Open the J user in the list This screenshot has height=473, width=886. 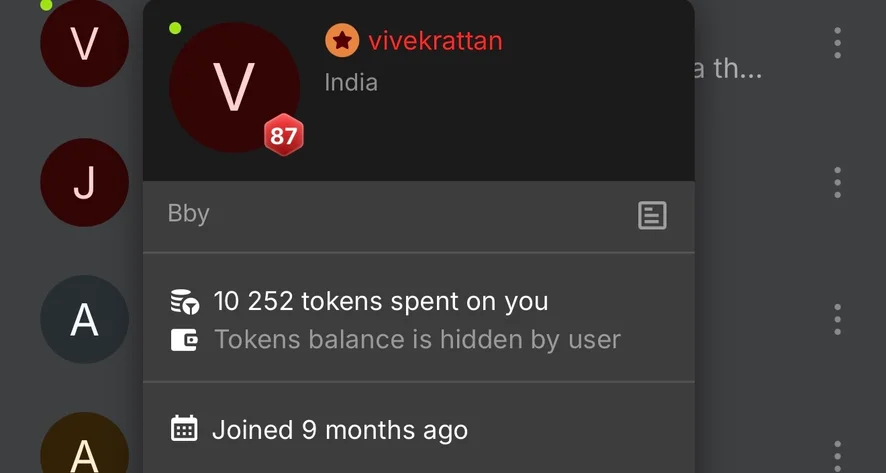coord(84,183)
